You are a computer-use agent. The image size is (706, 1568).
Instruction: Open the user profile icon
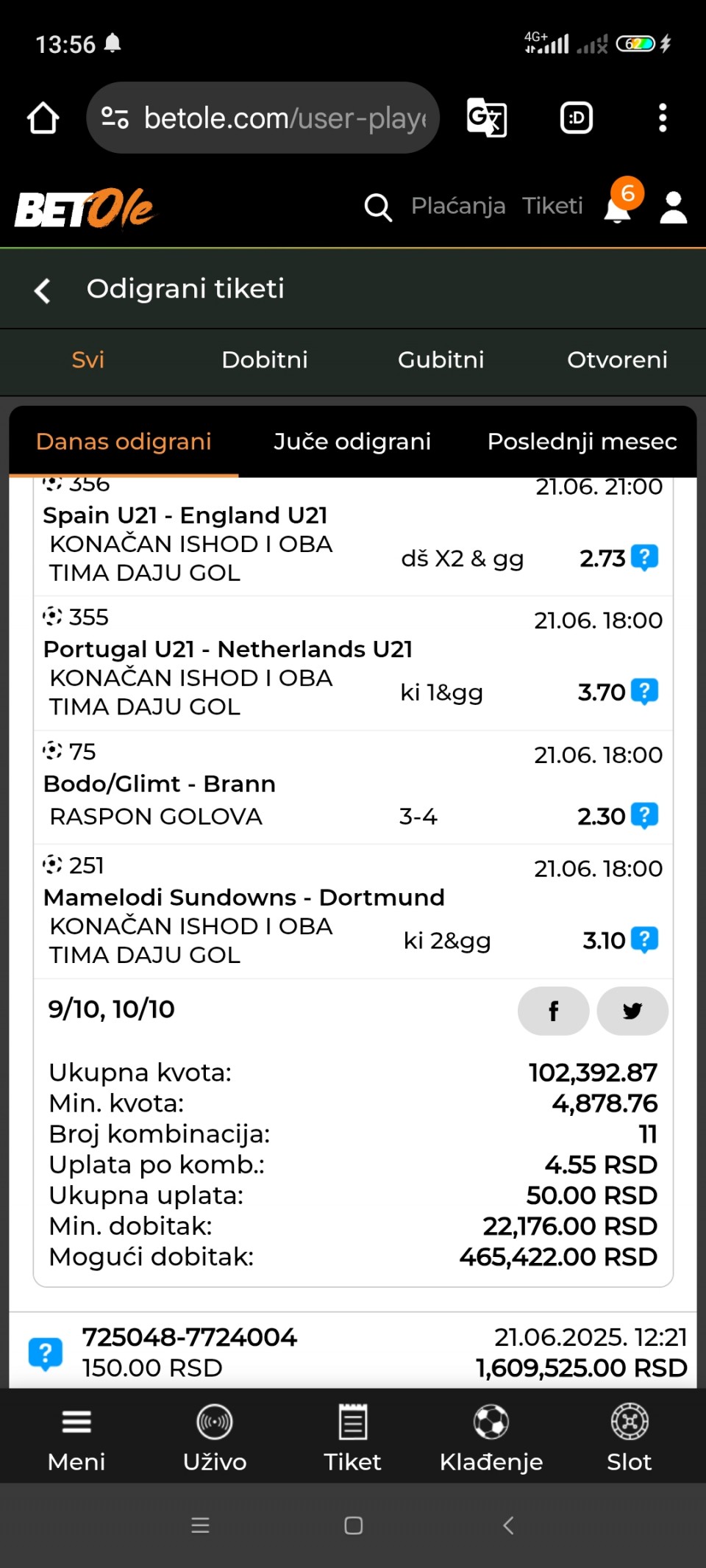[x=673, y=207]
